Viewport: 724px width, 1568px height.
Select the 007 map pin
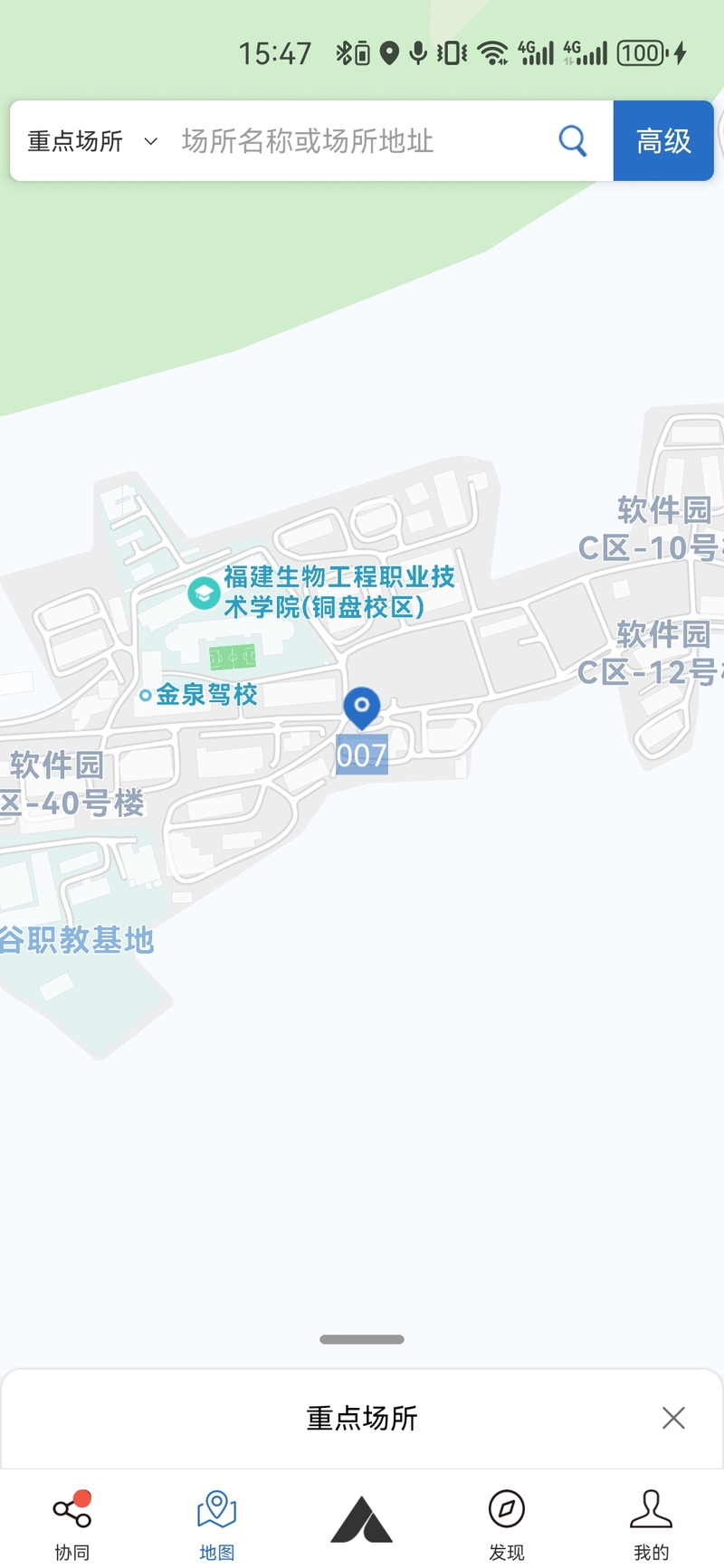click(x=362, y=708)
